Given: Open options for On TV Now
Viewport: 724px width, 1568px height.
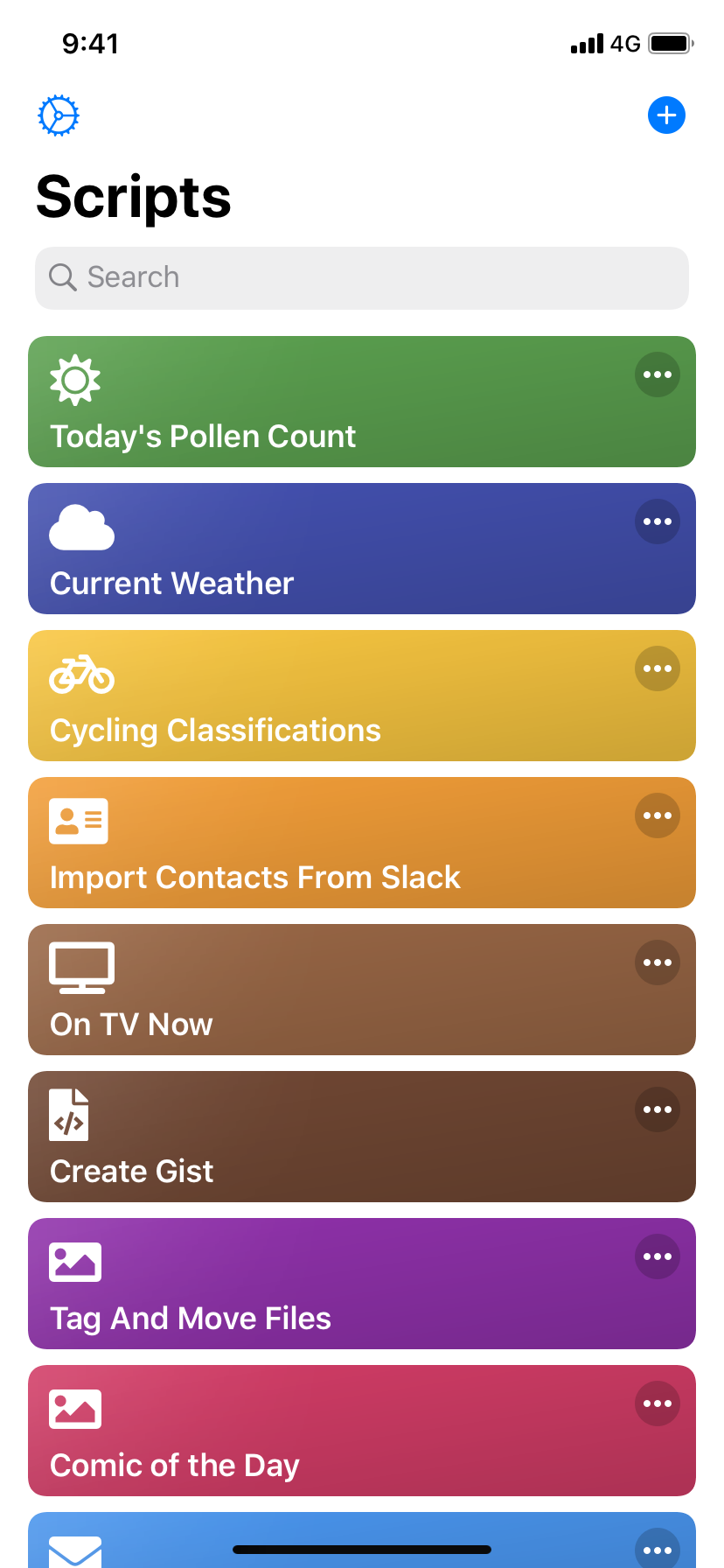Looking at the screenshot, I should pos(658,963).
